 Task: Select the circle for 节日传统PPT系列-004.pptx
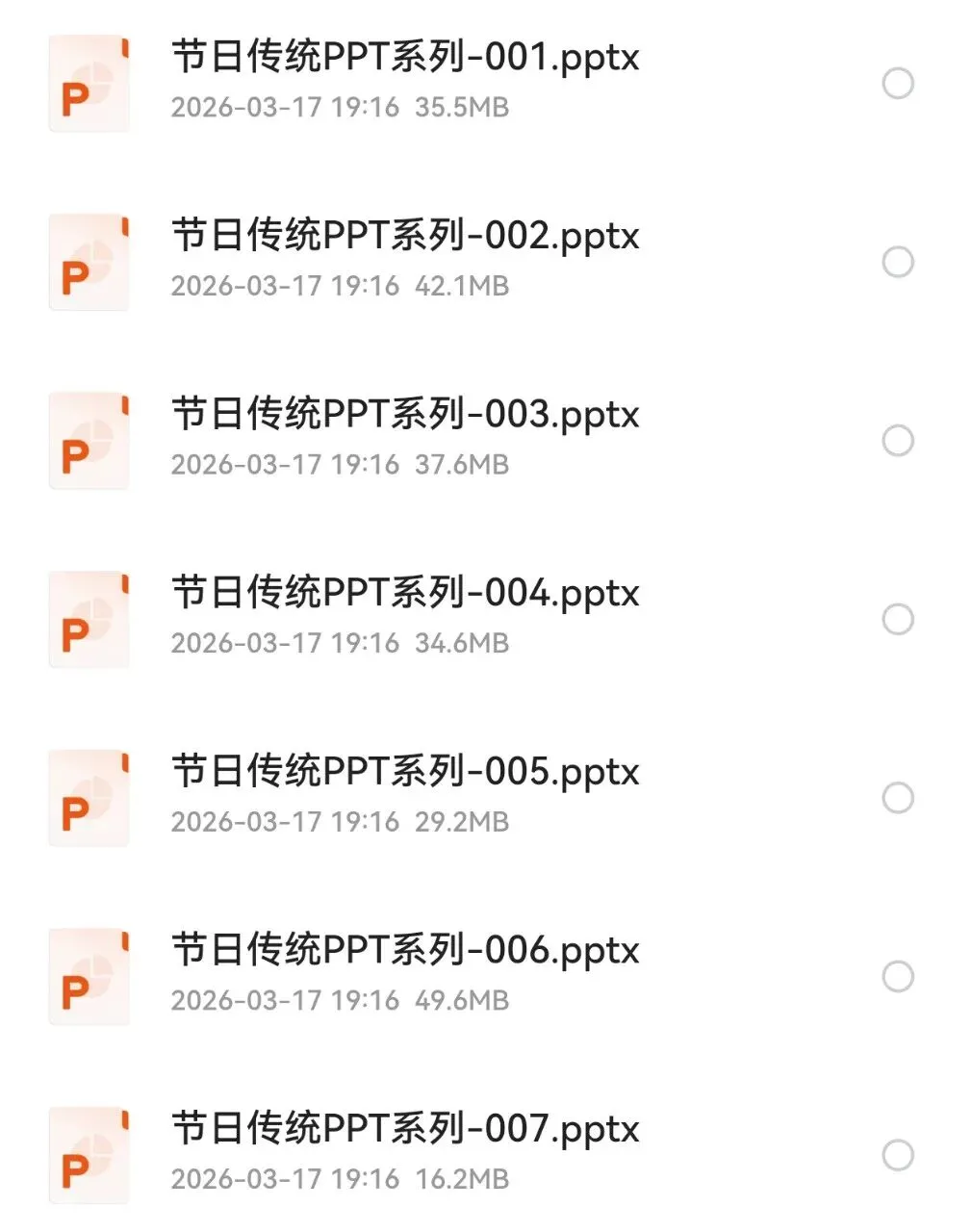[x=897, y=619]
